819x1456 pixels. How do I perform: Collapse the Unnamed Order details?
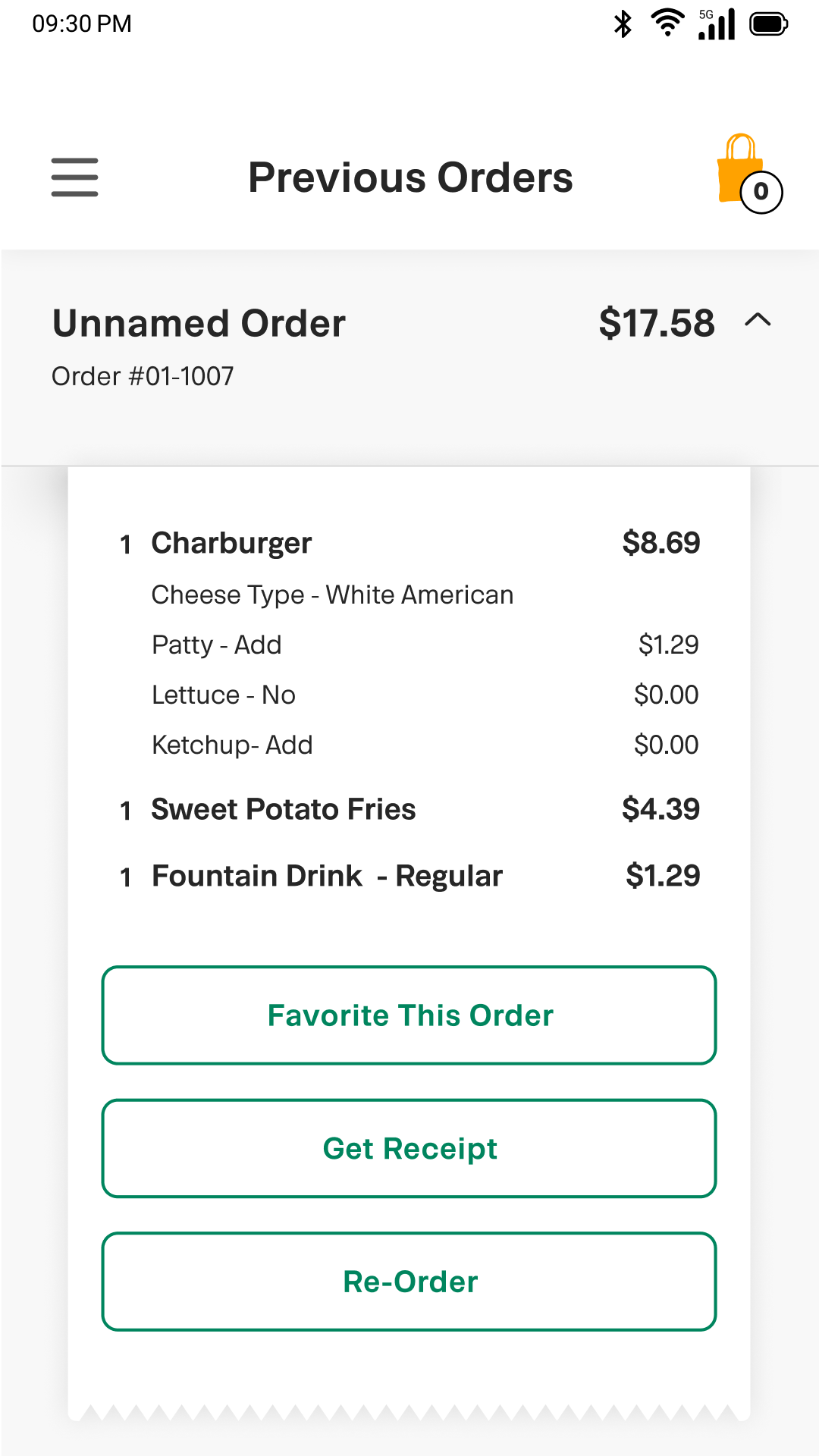point(758,321)
